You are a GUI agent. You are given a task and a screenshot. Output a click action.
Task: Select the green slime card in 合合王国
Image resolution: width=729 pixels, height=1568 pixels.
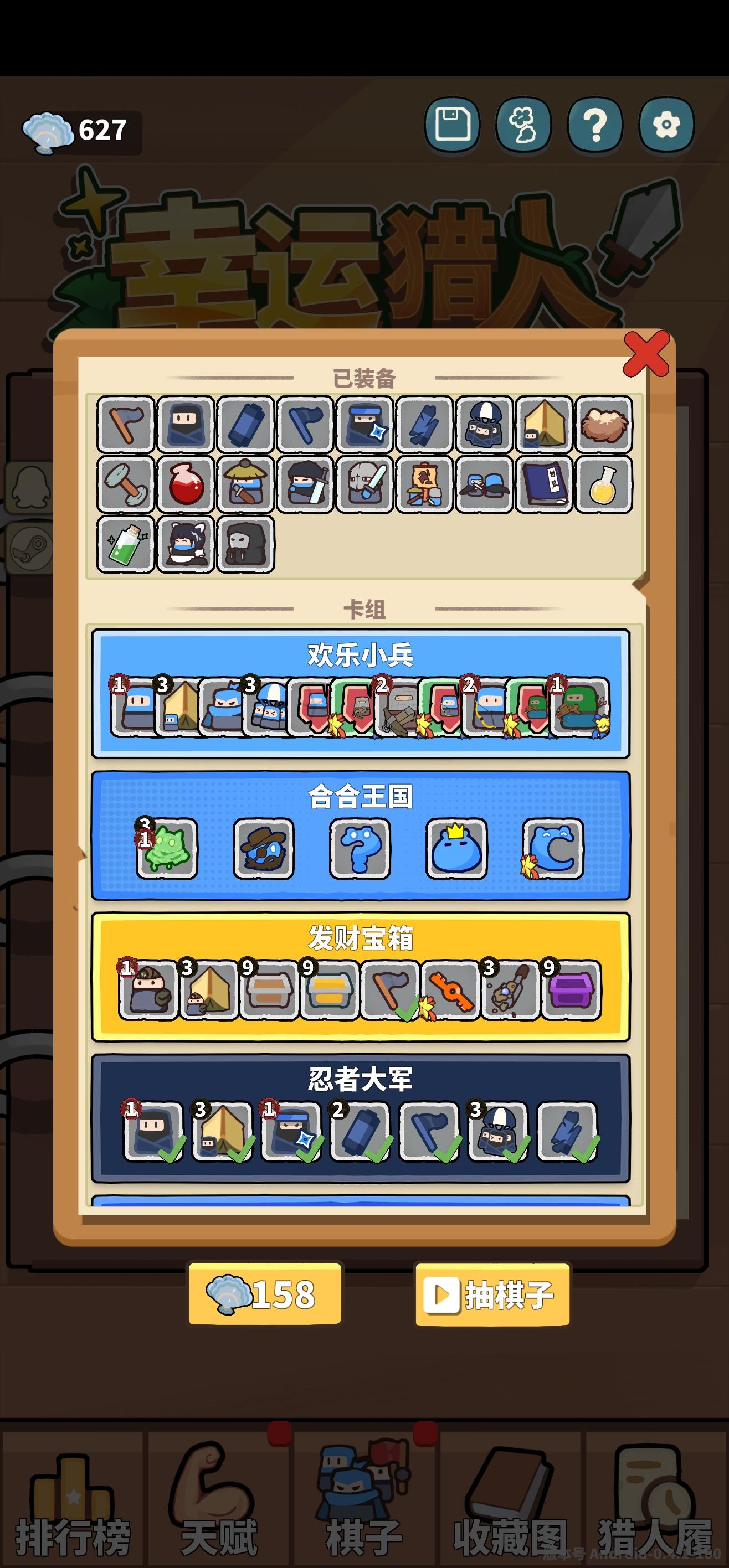point(168,848)
